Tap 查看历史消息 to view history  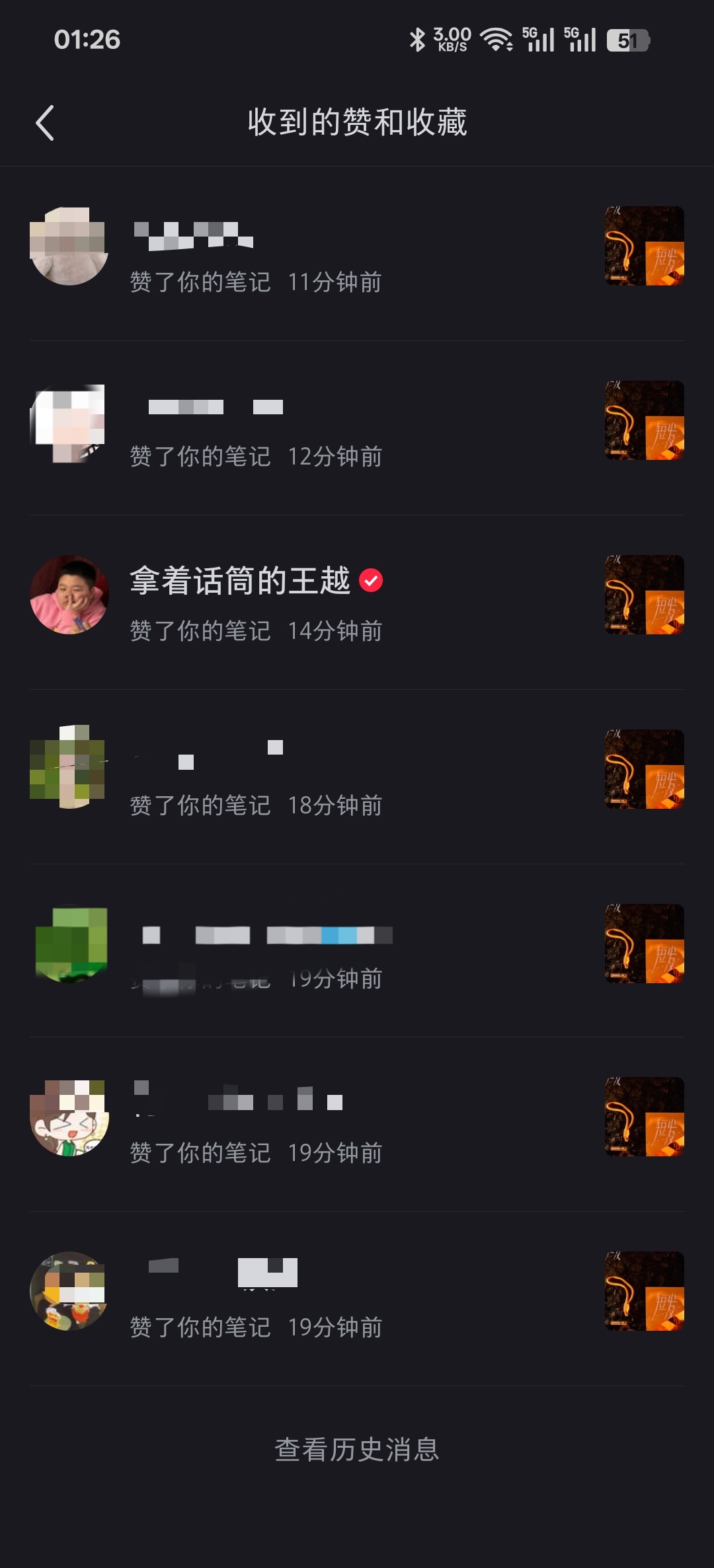tap(357, 1449)
